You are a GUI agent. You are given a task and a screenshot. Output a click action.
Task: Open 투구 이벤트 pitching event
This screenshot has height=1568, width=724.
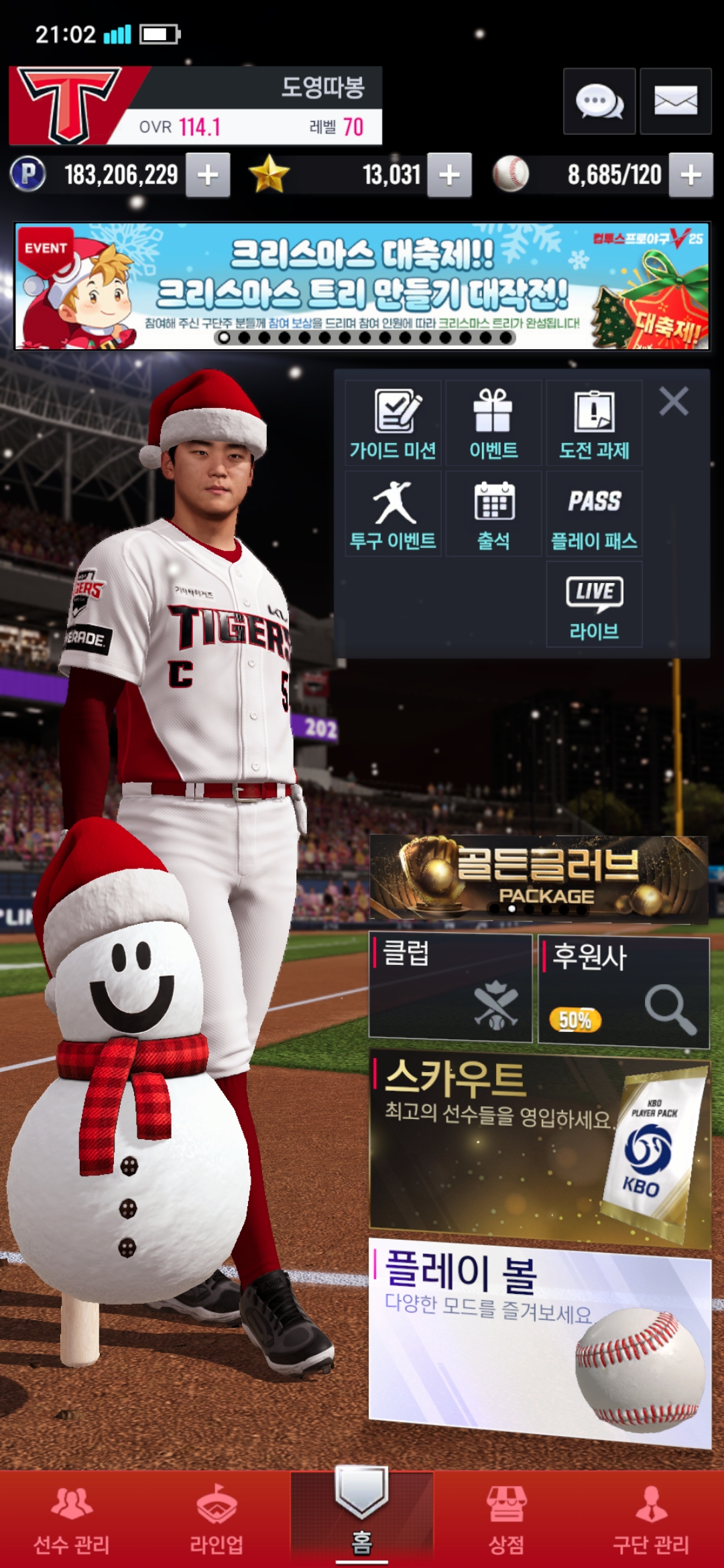coord(393,514)
